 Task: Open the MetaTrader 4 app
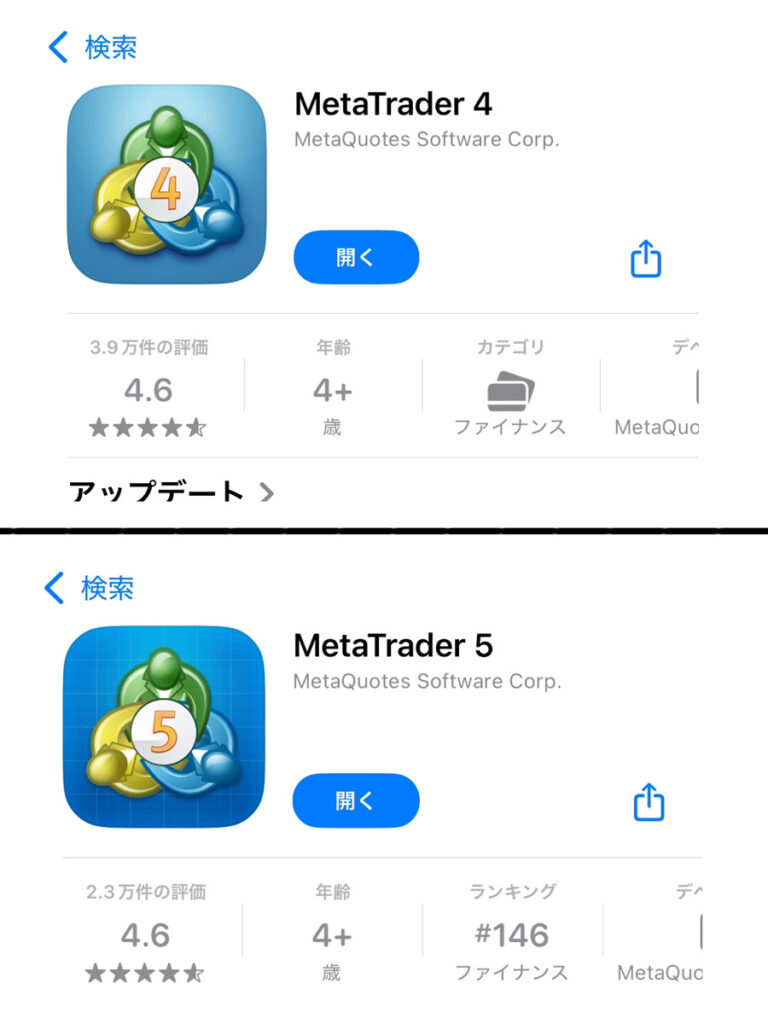356,257
